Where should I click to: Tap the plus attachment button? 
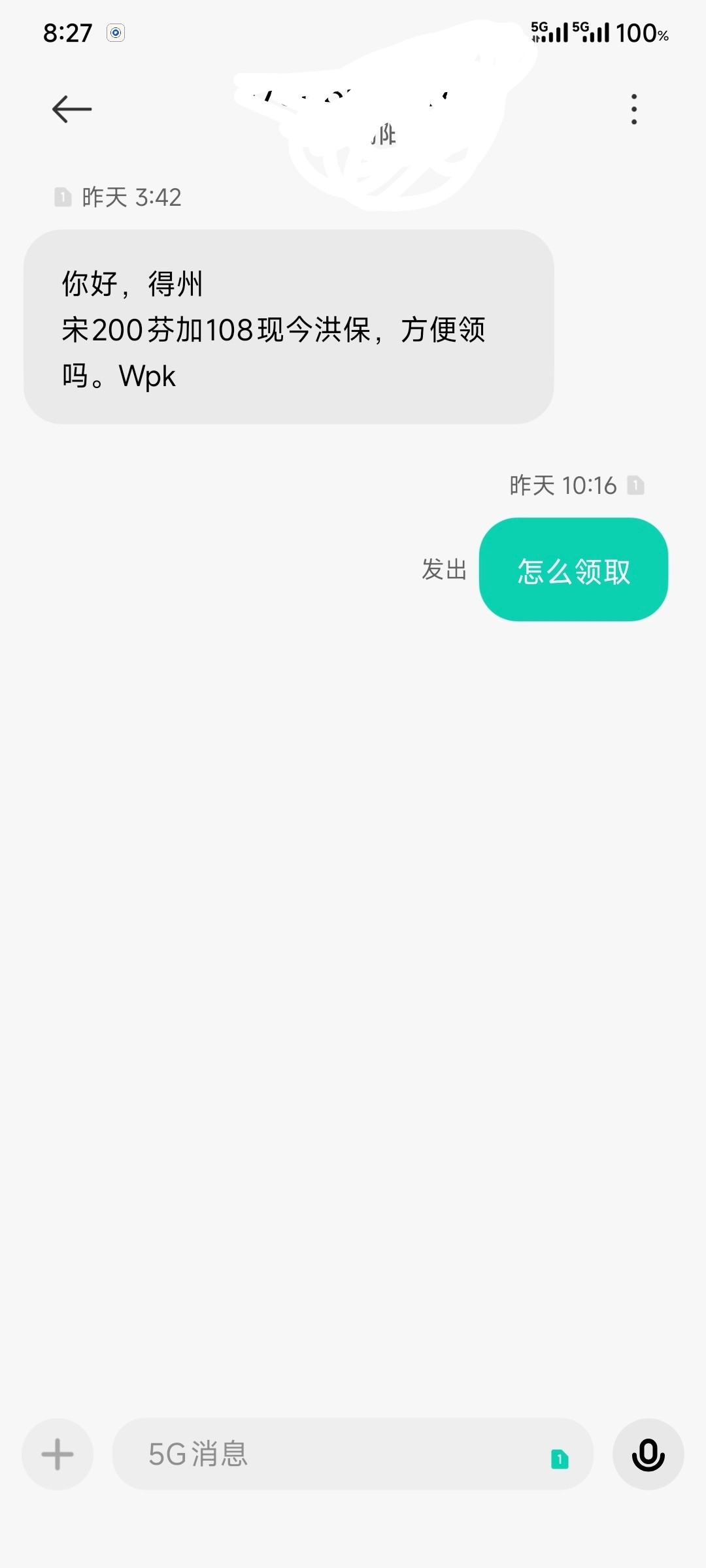pyautogui.click(x=58, y=1454)
